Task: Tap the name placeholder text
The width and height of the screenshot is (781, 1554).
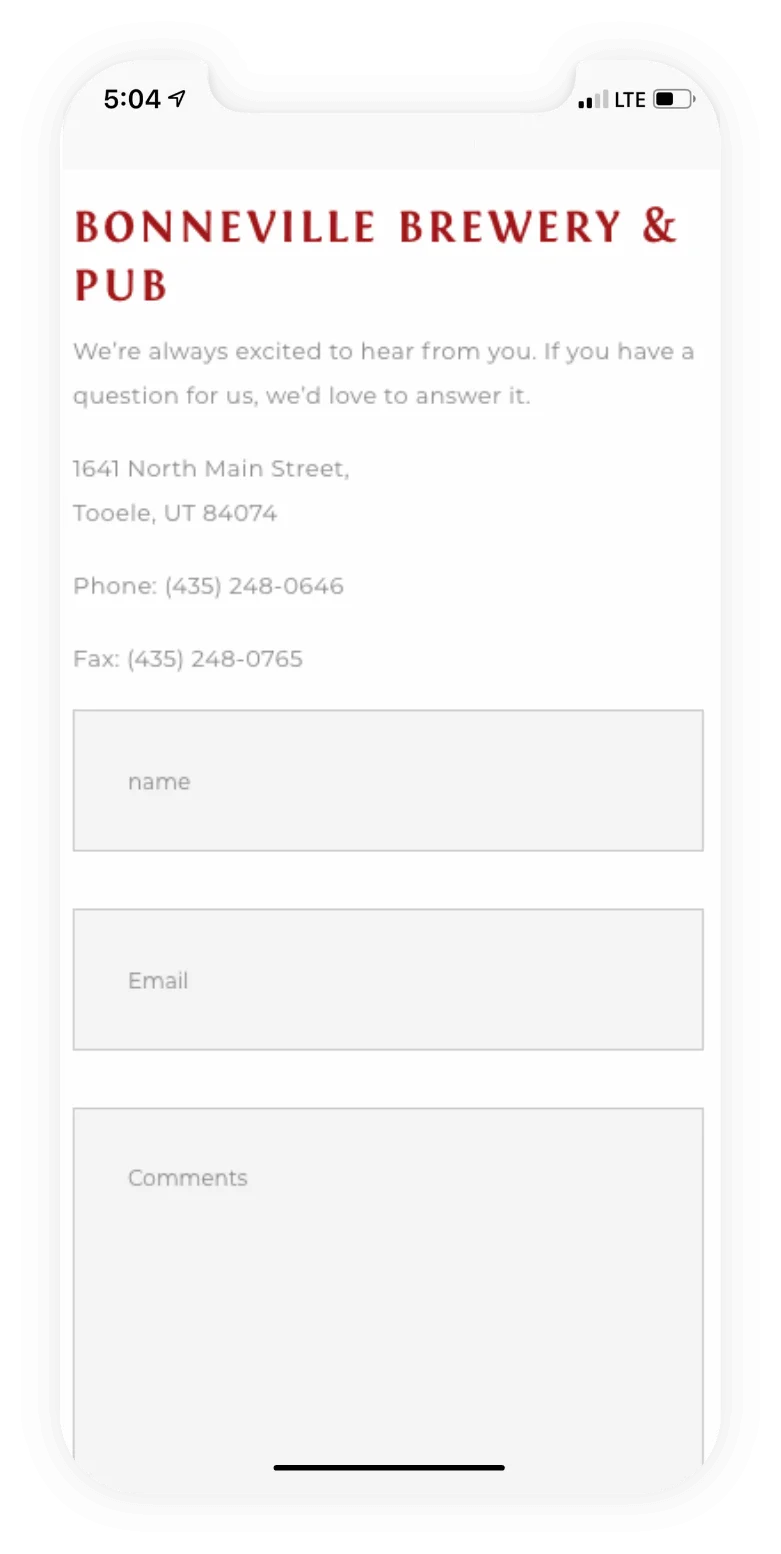Action: 159,782
